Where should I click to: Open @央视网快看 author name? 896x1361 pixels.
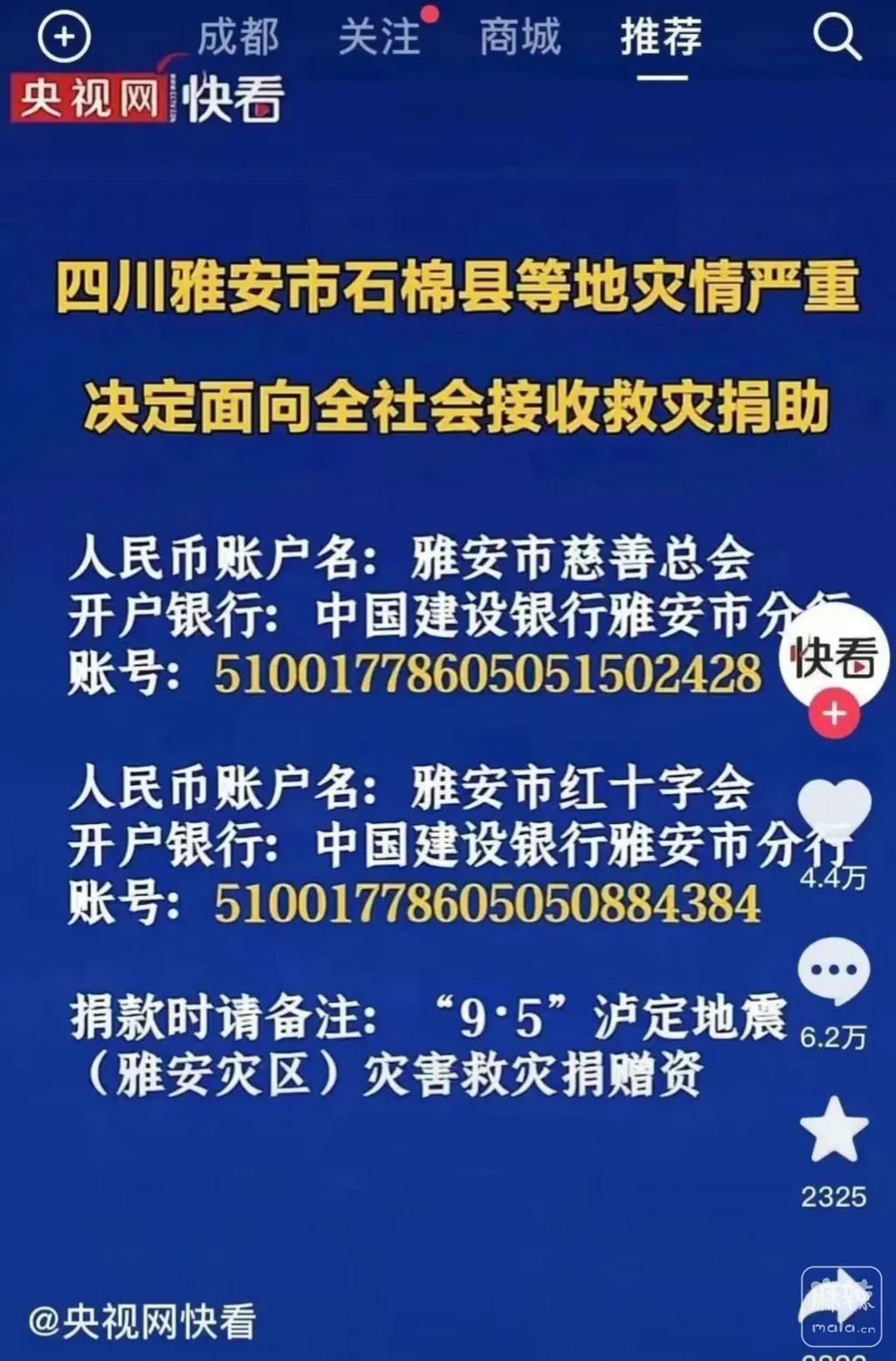point(143,1321)
